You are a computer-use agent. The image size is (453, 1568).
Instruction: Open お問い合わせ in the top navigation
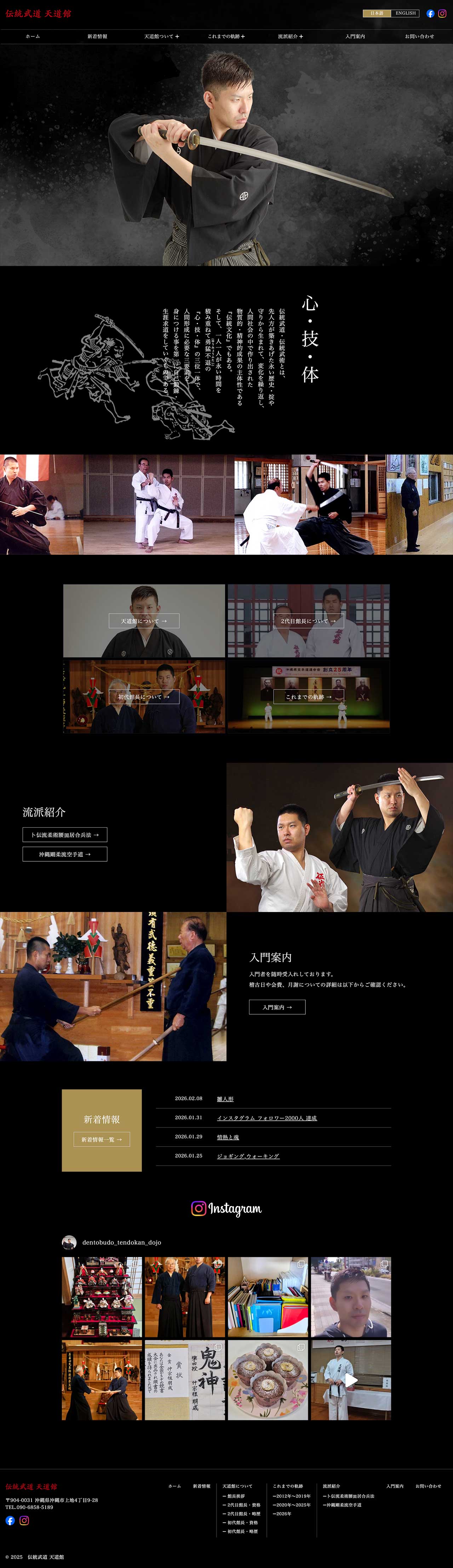419,36
